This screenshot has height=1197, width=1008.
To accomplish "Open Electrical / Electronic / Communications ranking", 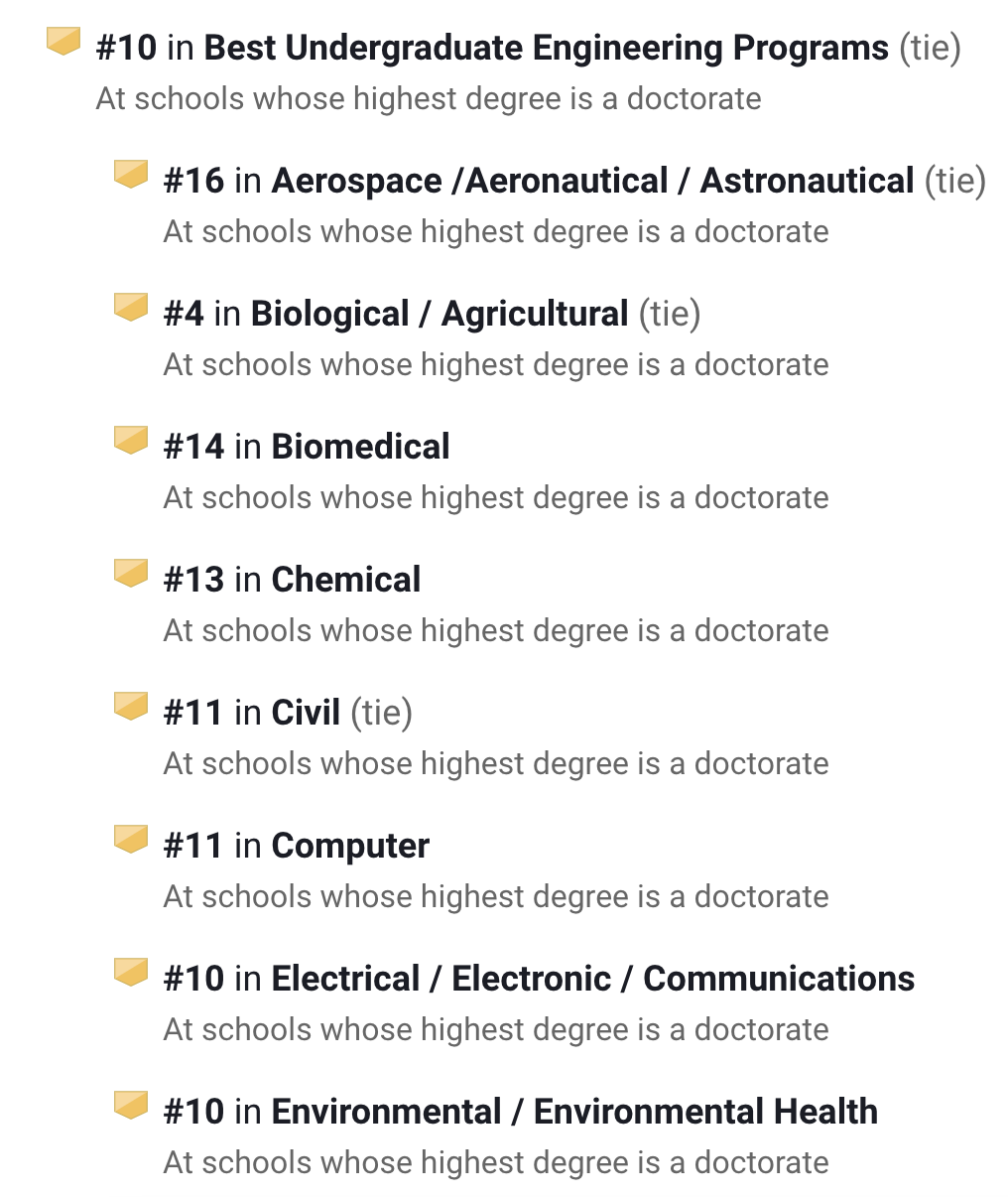I will point(592,979).
